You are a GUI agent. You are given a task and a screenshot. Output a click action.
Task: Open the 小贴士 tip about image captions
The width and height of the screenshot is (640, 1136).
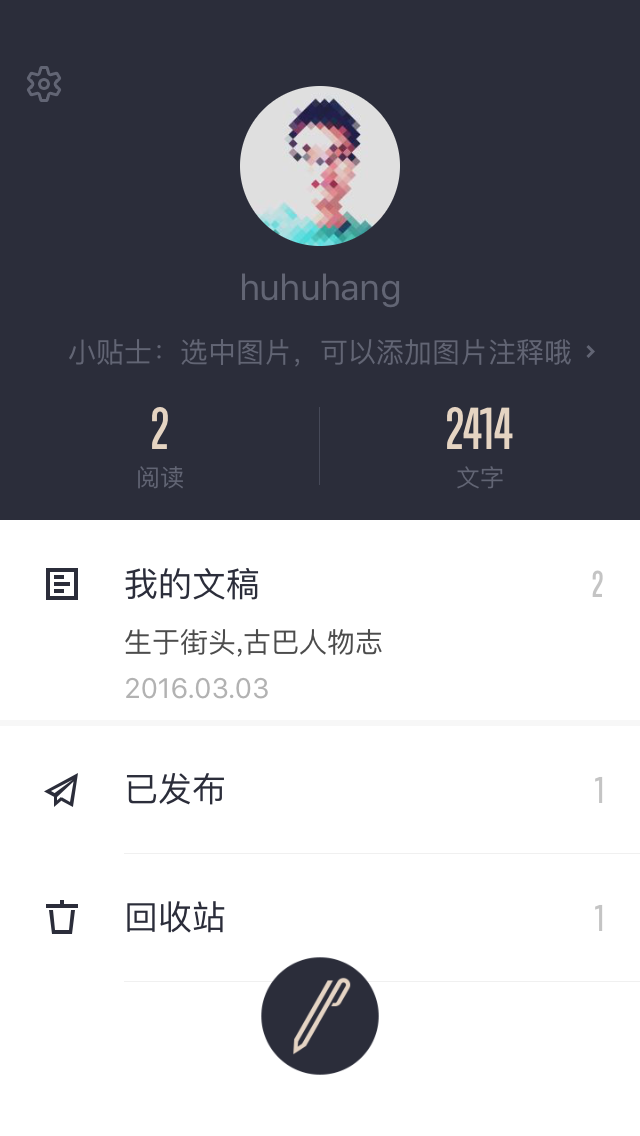[x=332, y=352]
